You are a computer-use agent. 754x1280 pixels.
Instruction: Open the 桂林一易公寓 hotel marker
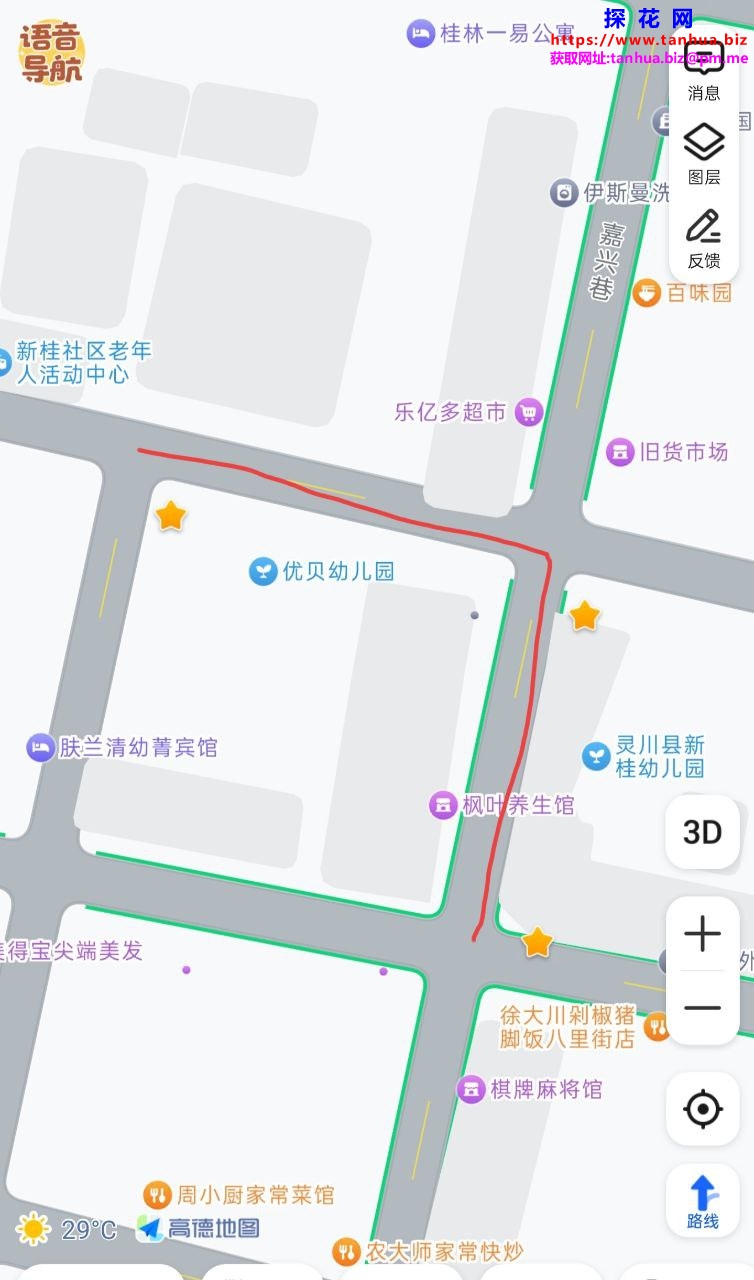[x=421, y=34]
